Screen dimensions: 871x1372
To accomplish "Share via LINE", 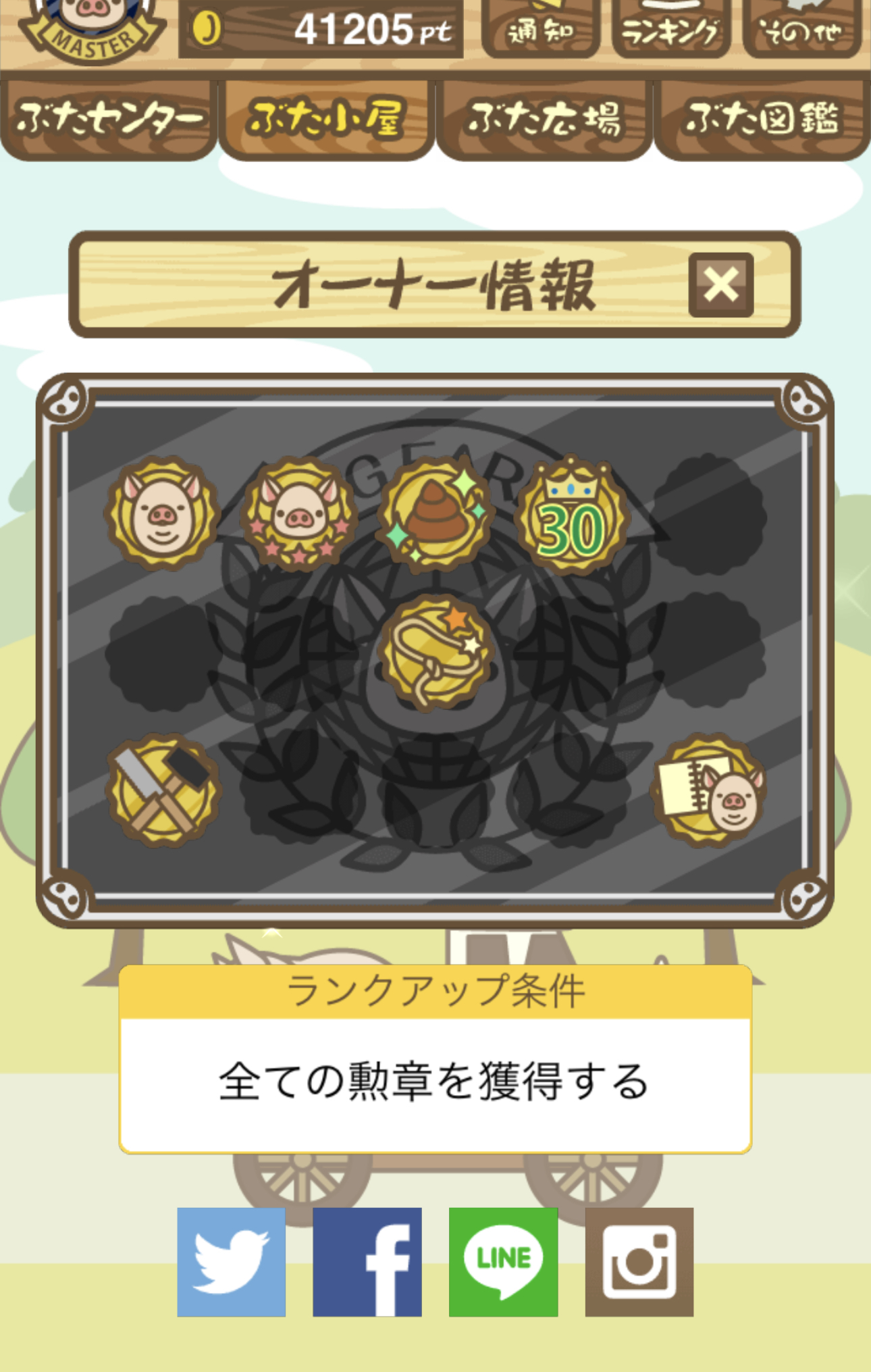I will pos(503,1262).
